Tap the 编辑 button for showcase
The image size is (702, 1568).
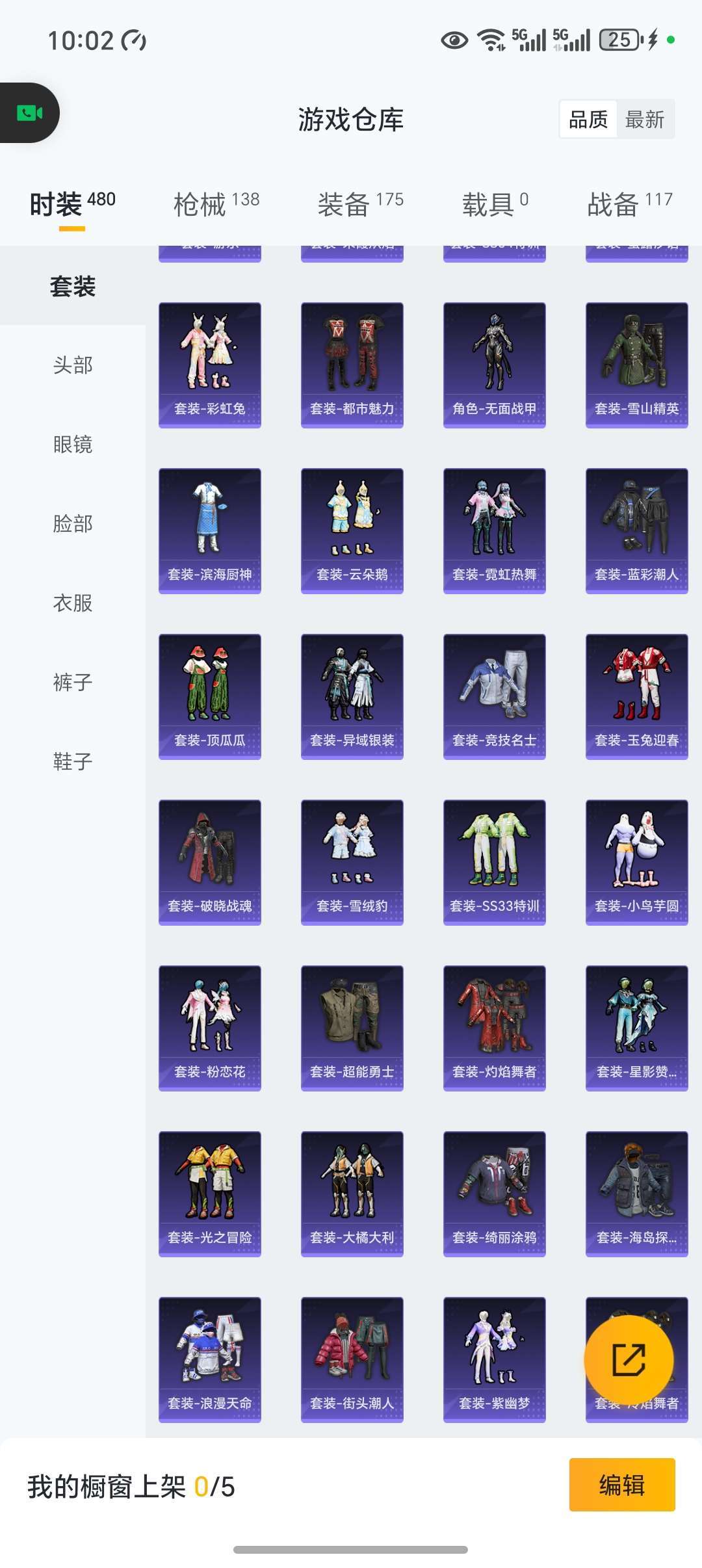[x=622, y=1485]
